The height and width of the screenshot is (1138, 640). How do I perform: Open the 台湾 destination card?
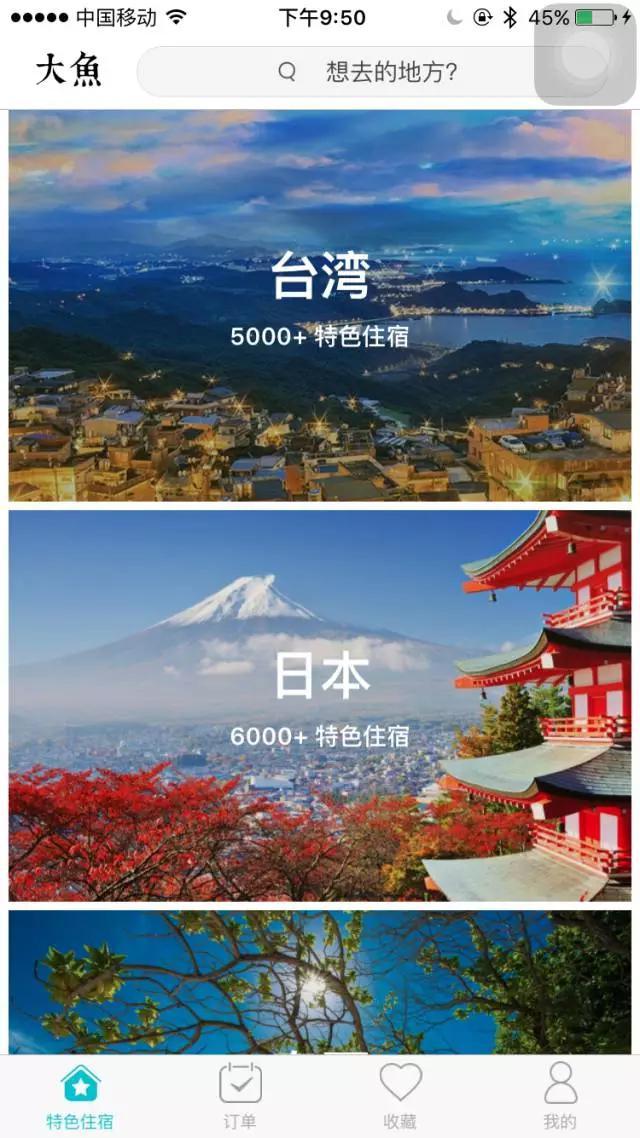pos(320,305)
